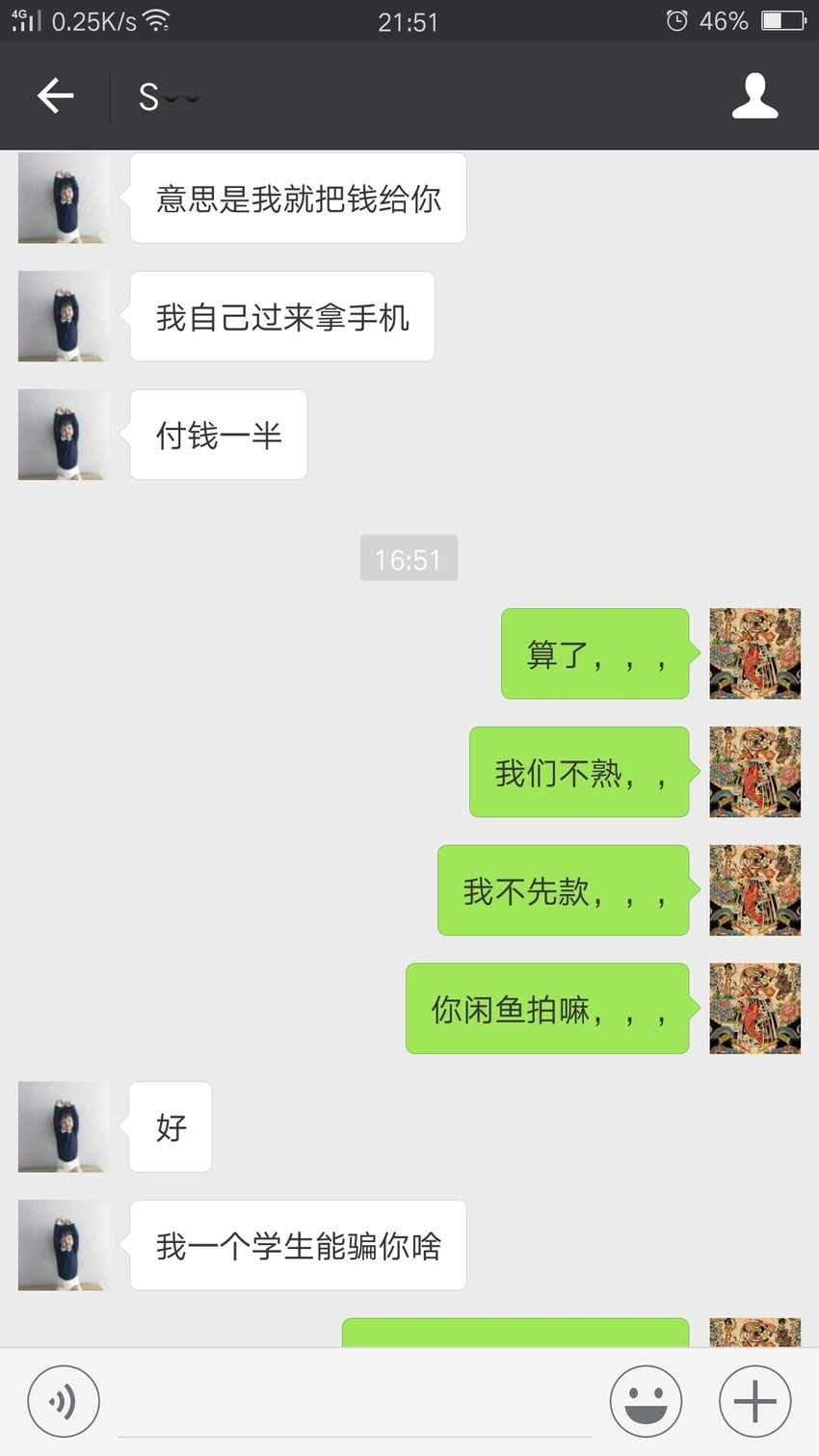Screen dimensions: 819x1456
Task: Open sender's avatar next to 付钱一半
Action: pyautogui.click(x=63, y=435)
